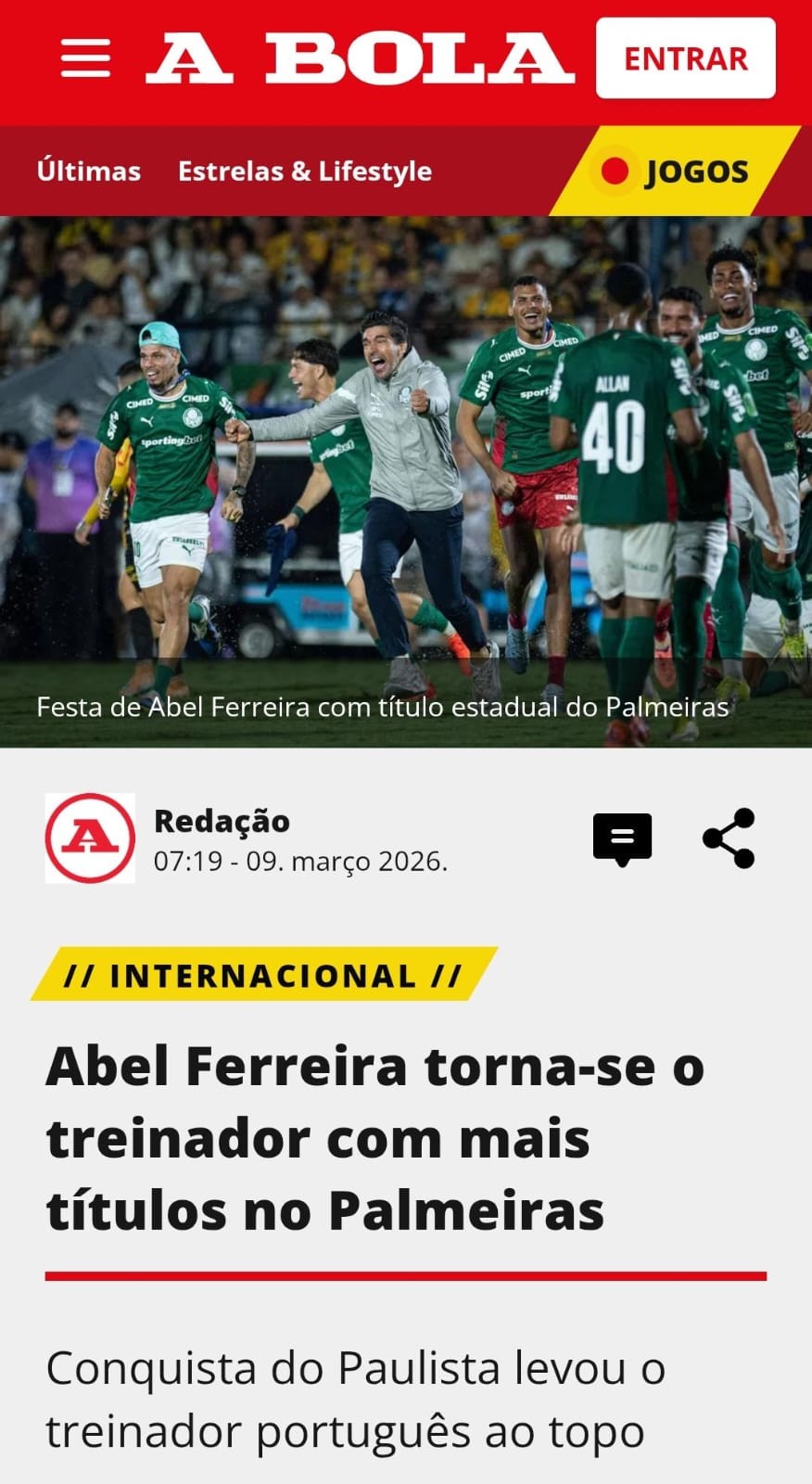
Task: Open the INTERNACIONAL category tag
Action: pyautogui.click(x=263, y=975)
